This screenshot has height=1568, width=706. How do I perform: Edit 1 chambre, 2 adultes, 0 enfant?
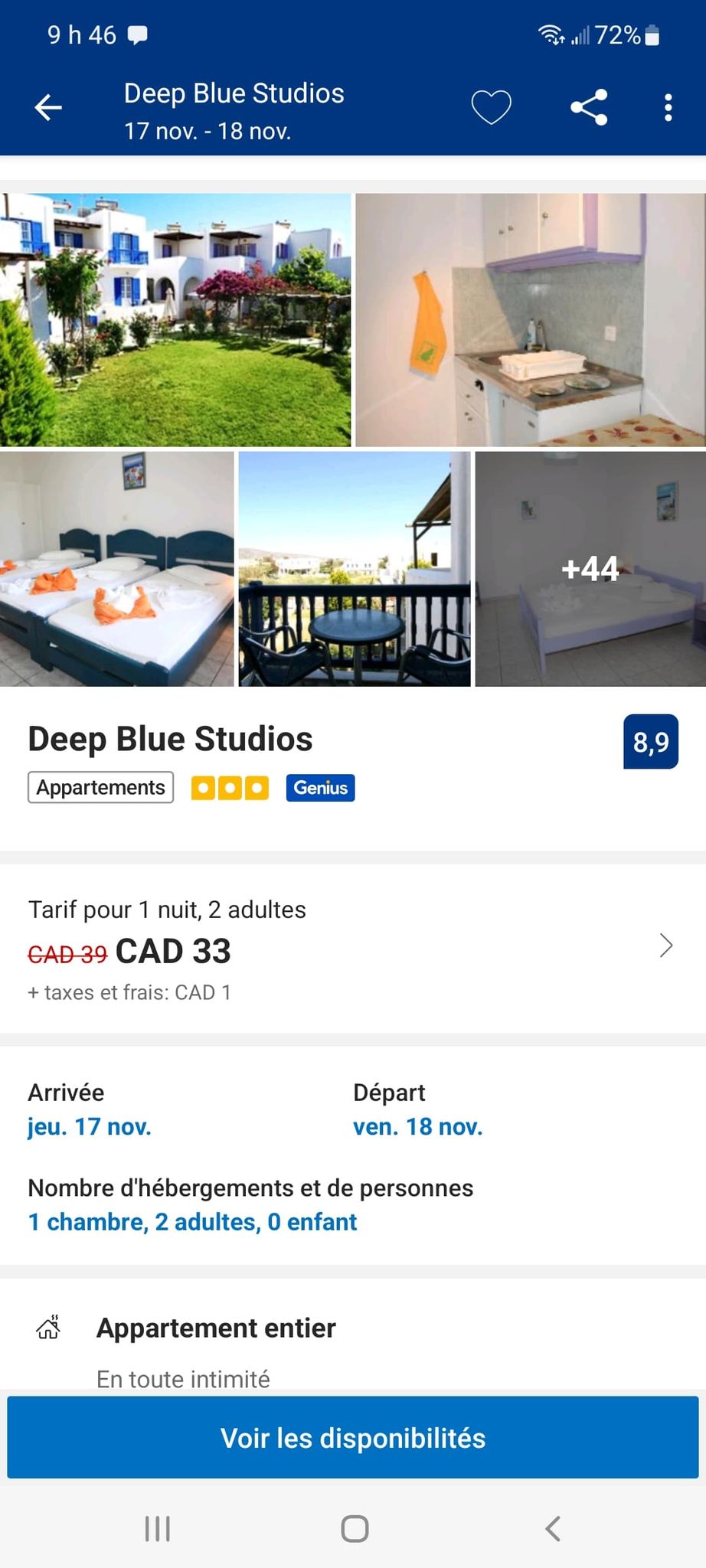(192, 1221)
